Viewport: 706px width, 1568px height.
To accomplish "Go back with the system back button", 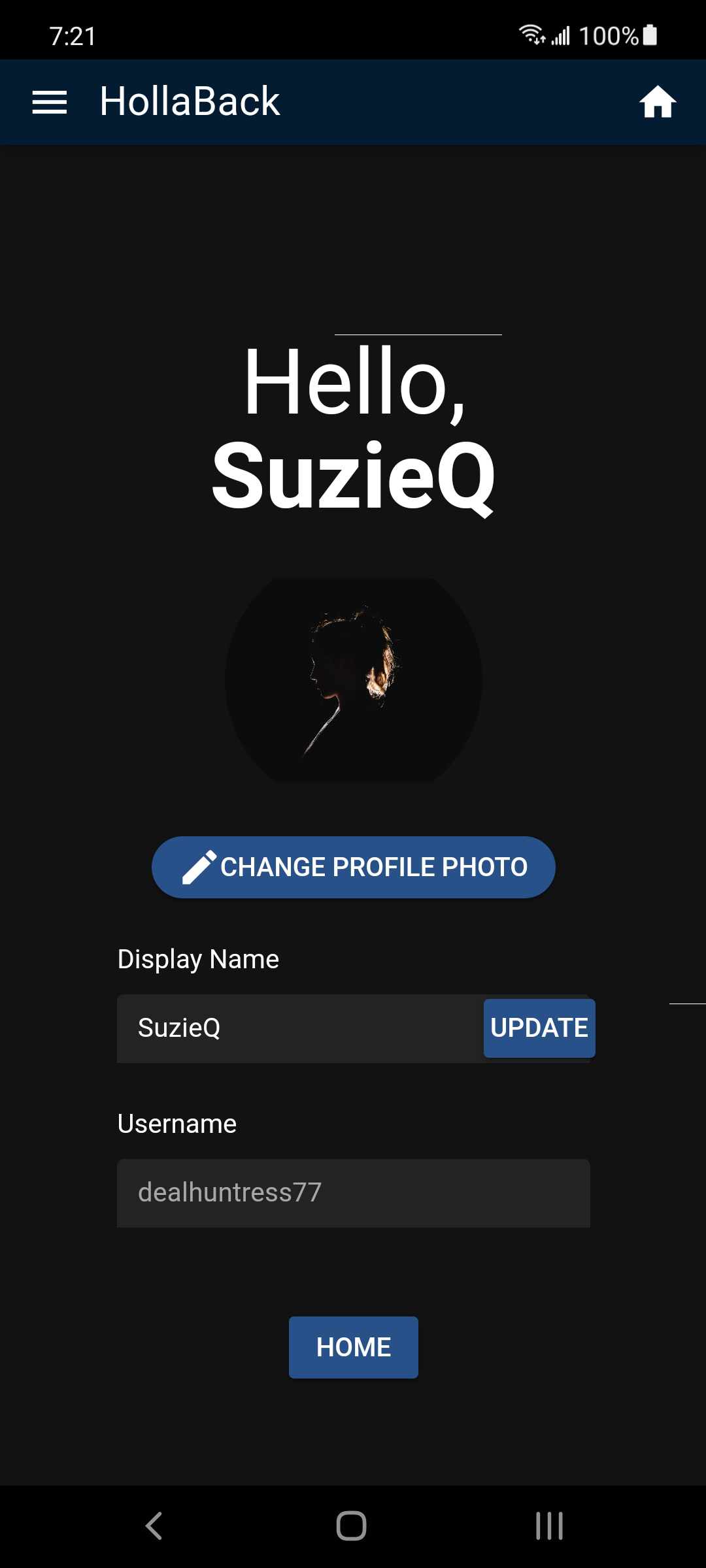I will pyautogui.click(x=154, y=1526).
